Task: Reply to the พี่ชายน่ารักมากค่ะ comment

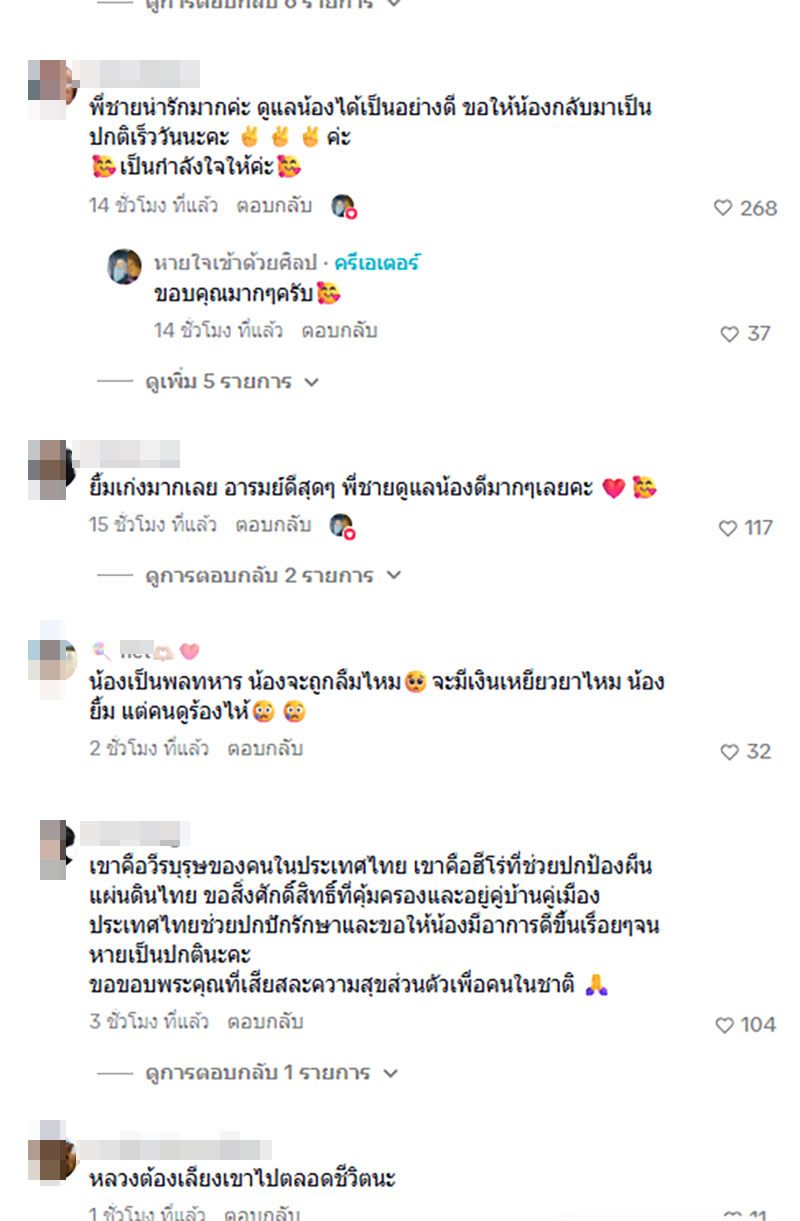Action: point(274,206)
